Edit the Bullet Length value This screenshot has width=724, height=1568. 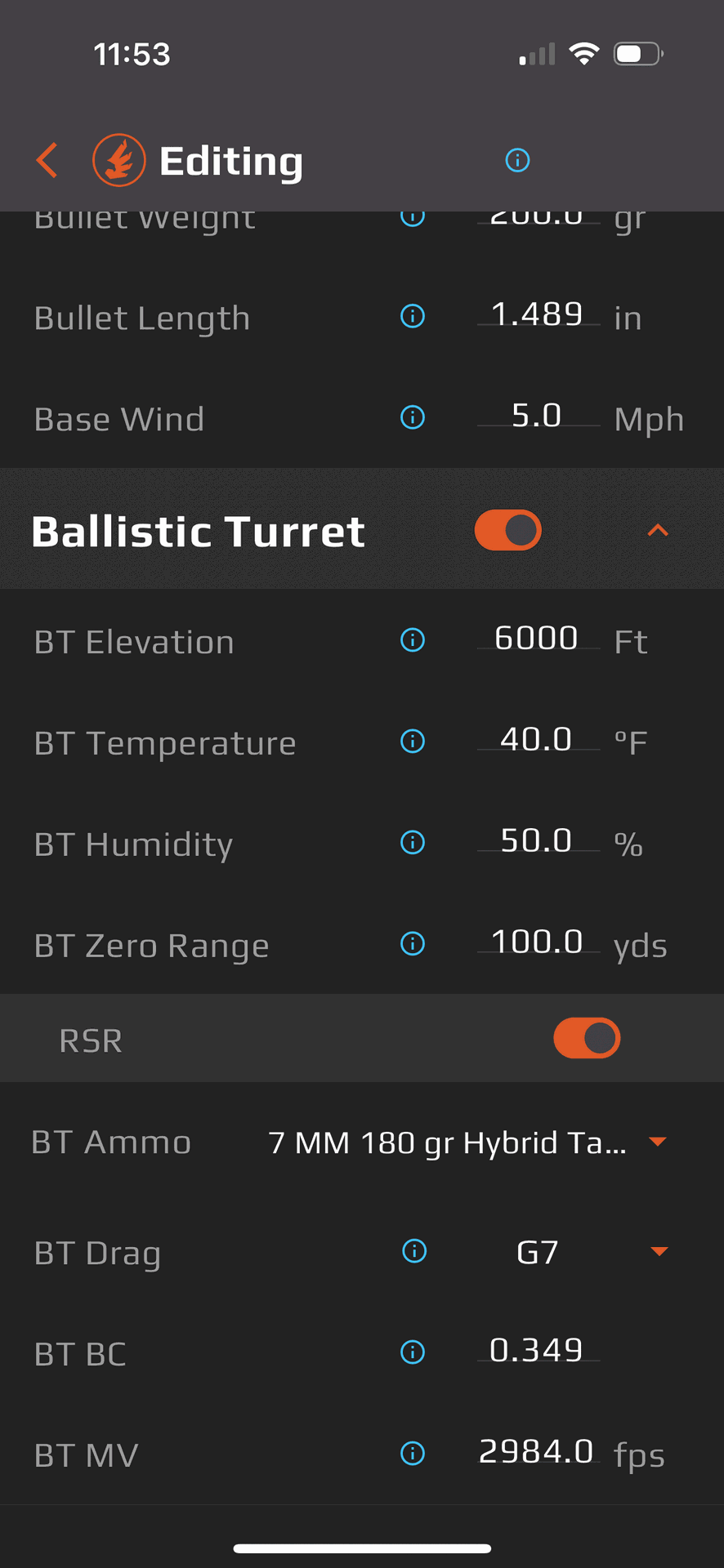537,315
